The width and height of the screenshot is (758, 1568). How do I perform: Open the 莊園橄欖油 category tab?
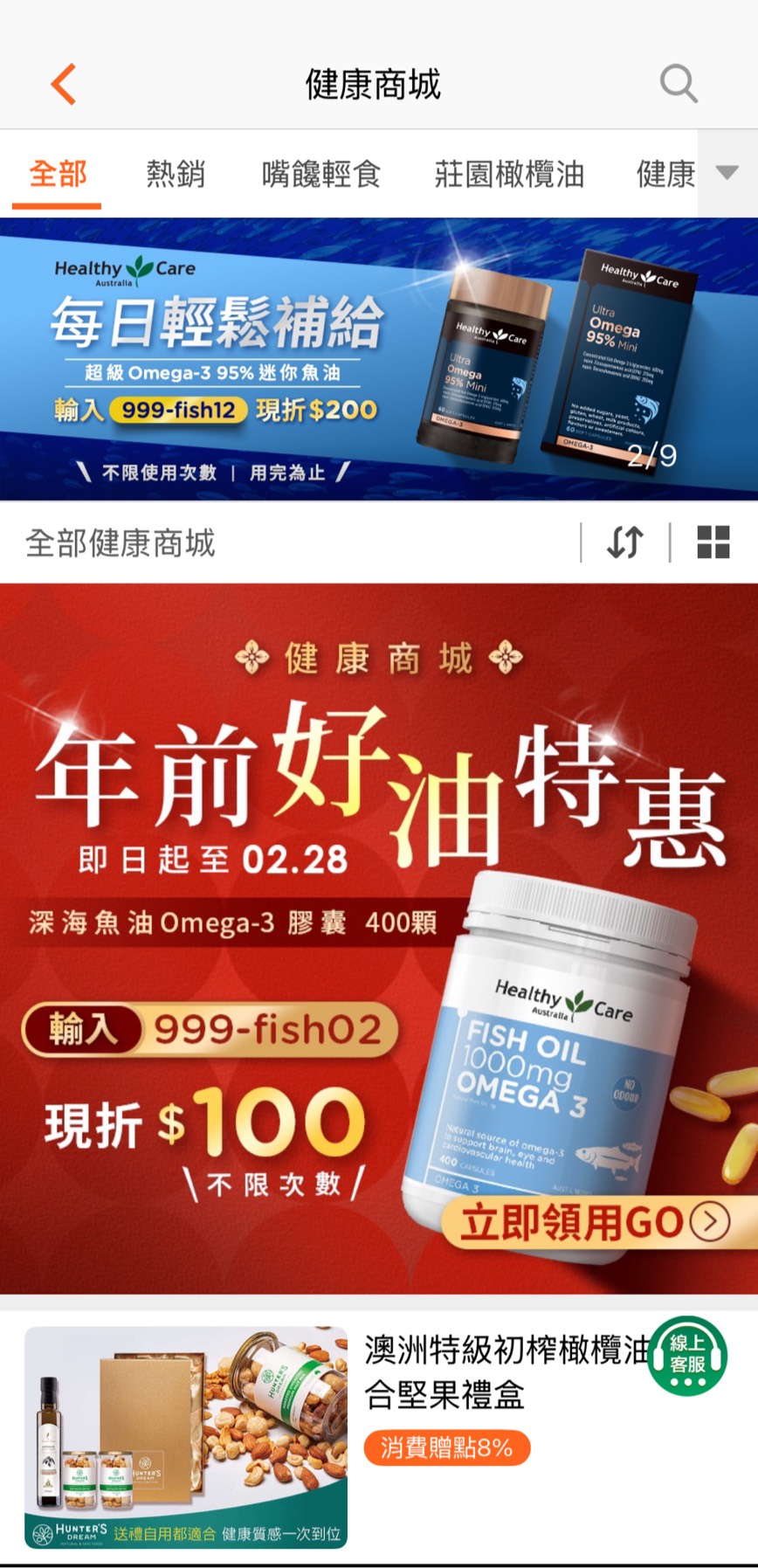pos(509,174)
